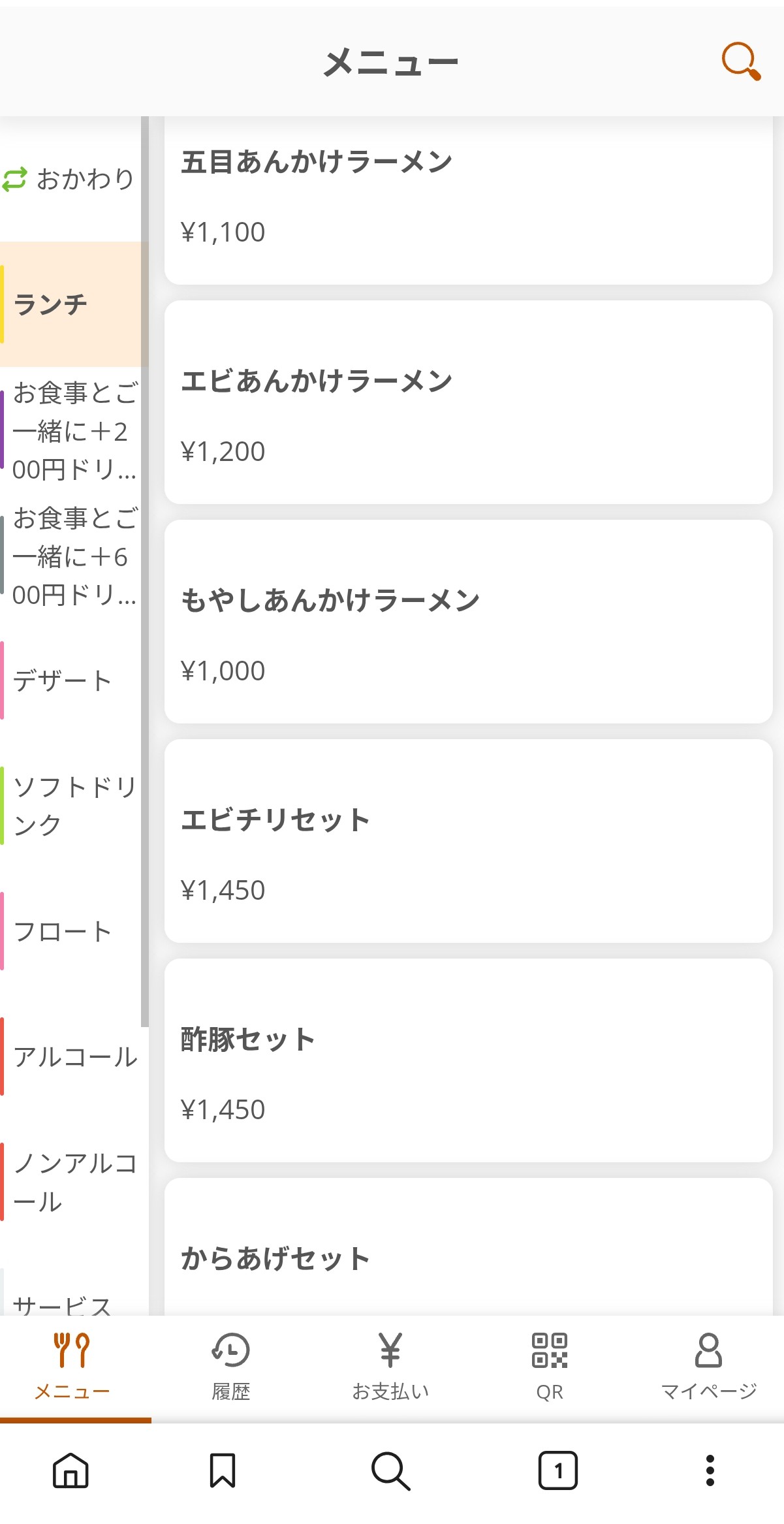This screenshot has height=1524, width=784.
Task: Show the アルコール category
Action: click(x=71, y=1057)
